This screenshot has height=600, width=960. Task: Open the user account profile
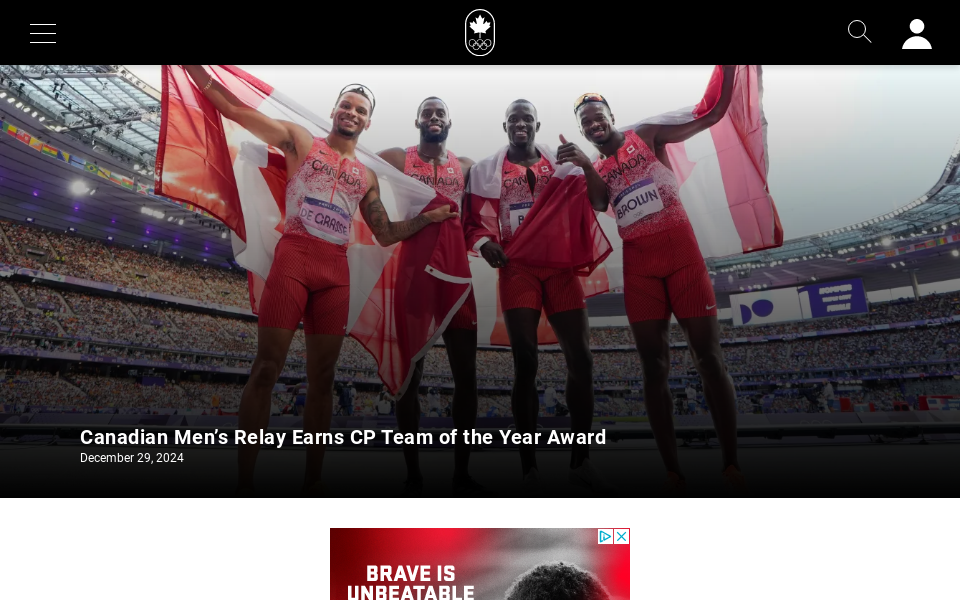[916, 33]
